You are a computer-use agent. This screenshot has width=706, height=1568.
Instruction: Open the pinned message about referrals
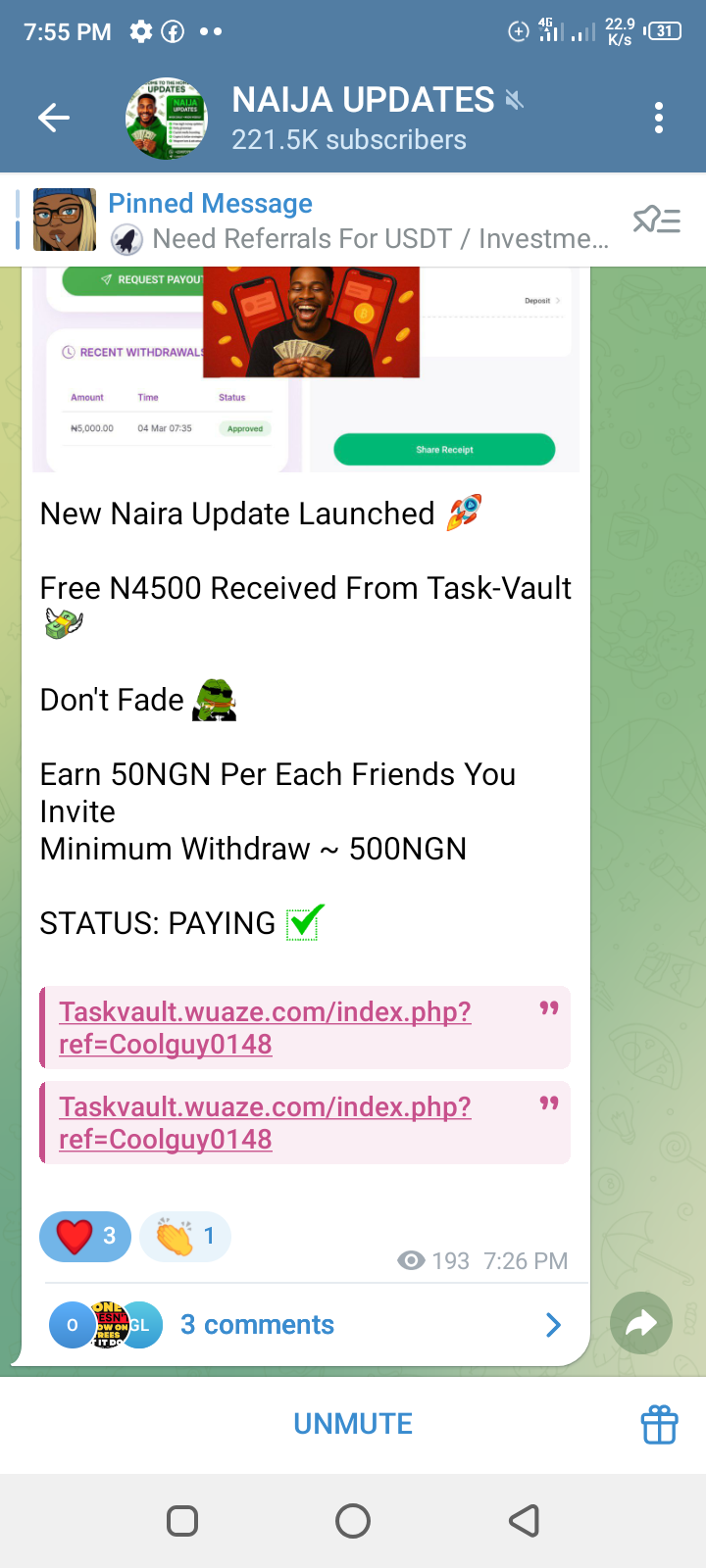click(358, 220)
